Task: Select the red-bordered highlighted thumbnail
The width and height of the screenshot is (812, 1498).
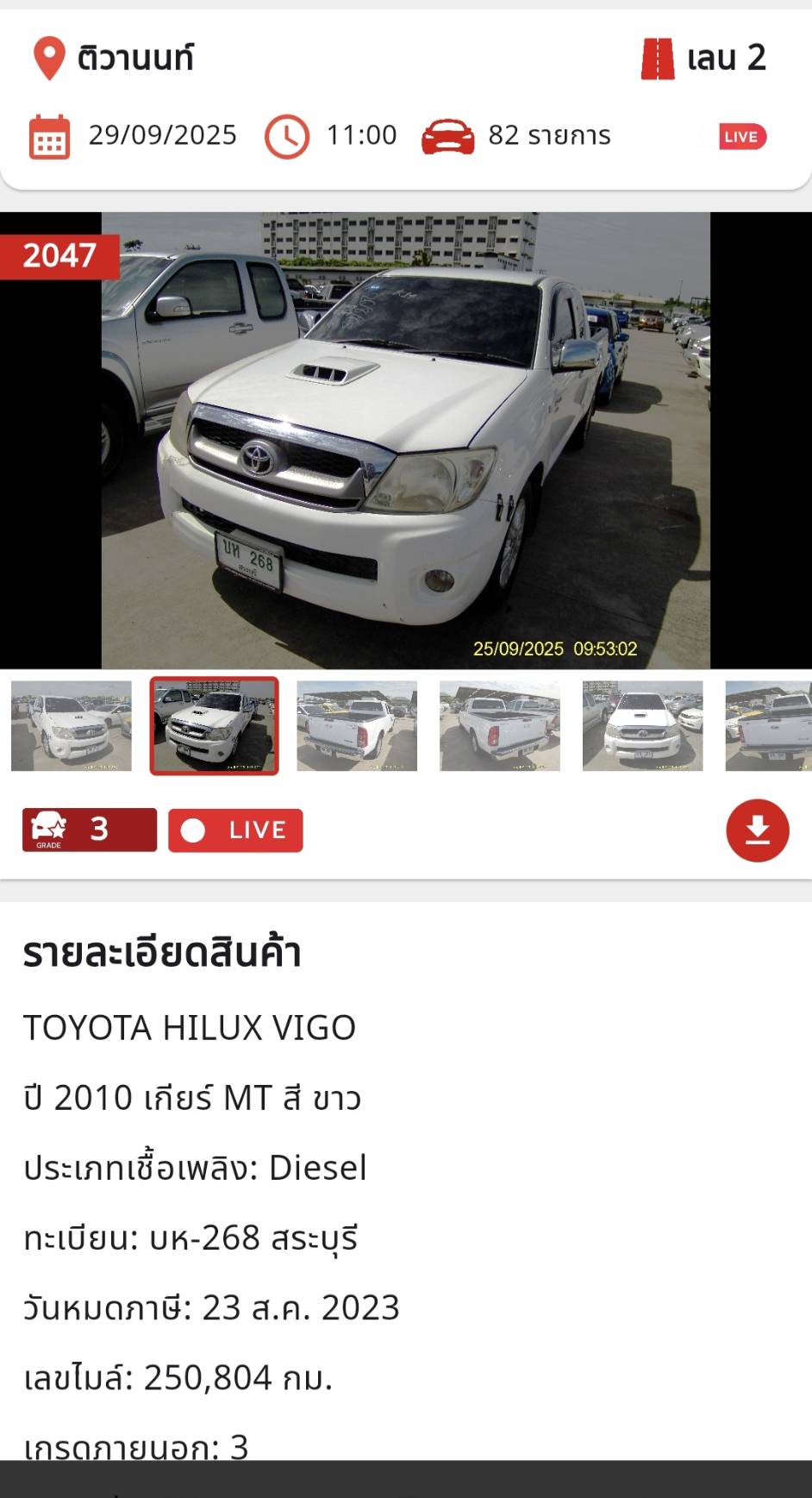Action: (215, 725)
